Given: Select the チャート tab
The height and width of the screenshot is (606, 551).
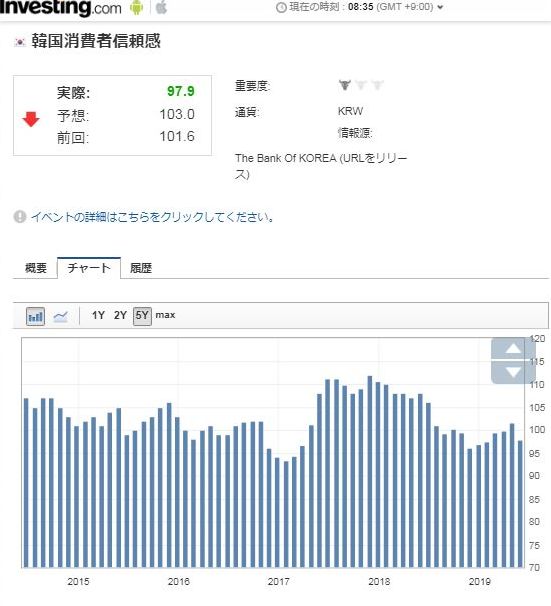Looking at the screenshot, I should point(89,268).
